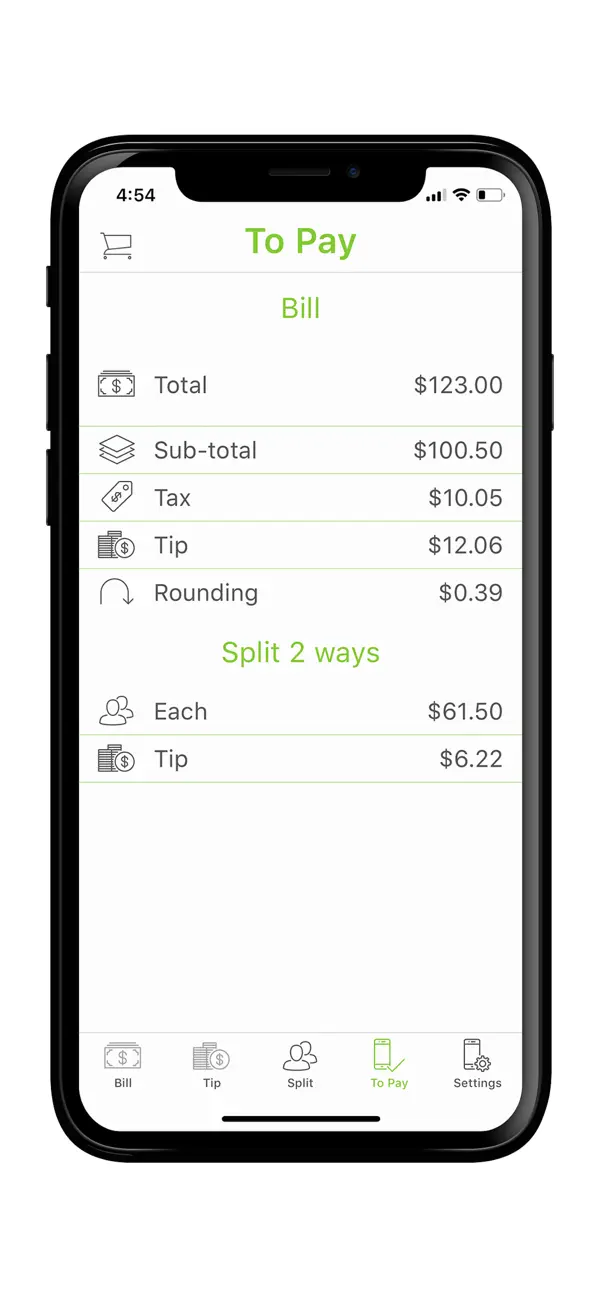The height and width of the screenshot is (1299, 600).
Task: Open the Settings tab
Action: pos(477,1064)
